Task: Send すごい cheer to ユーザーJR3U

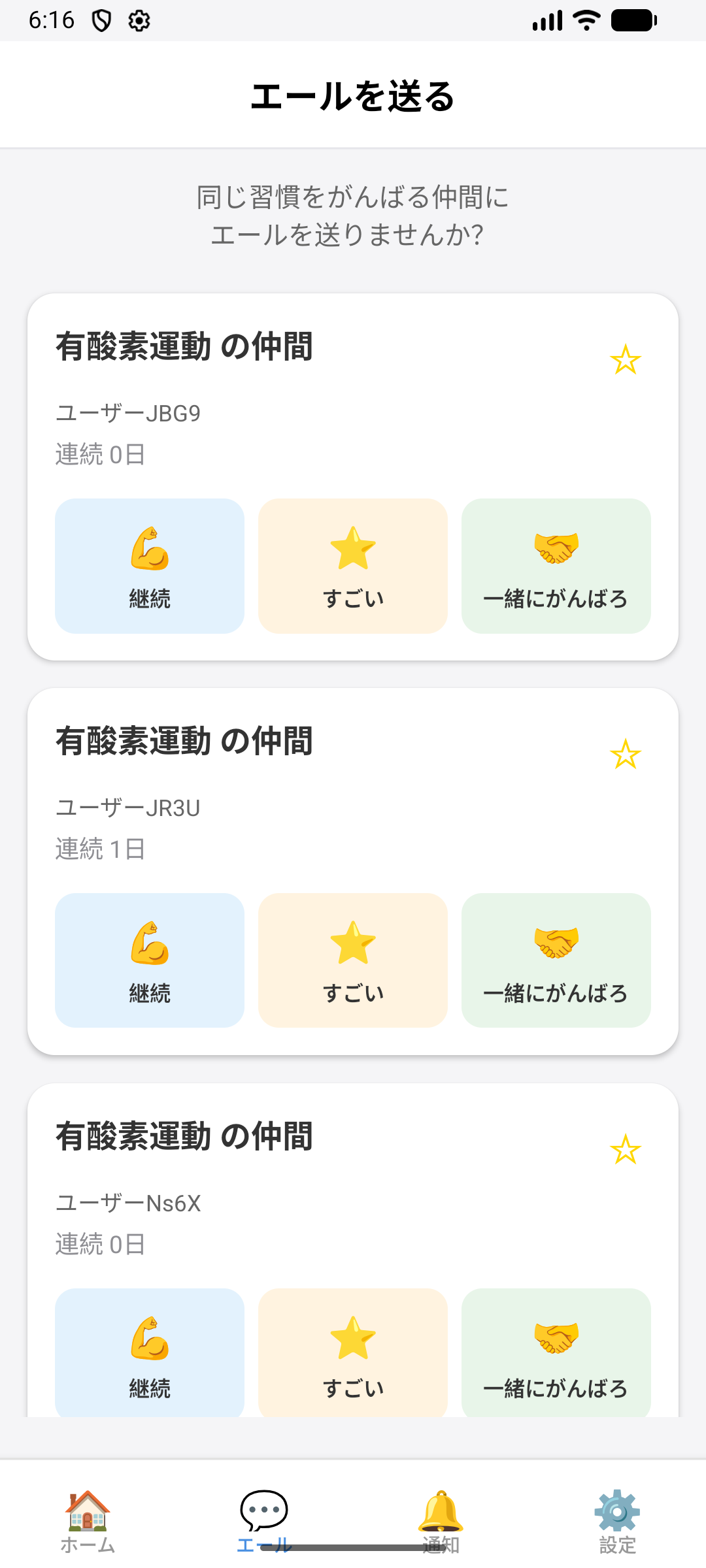Action: click(353, 960)
